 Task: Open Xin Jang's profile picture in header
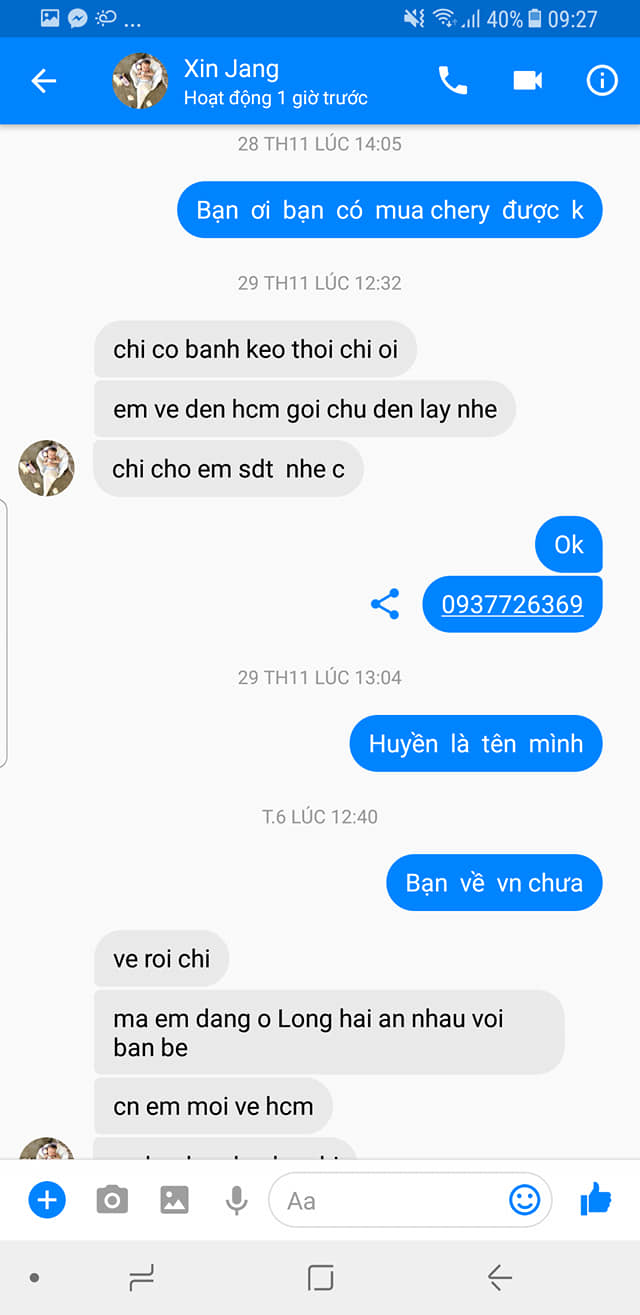pyautogui.click(x=140, y=81)
